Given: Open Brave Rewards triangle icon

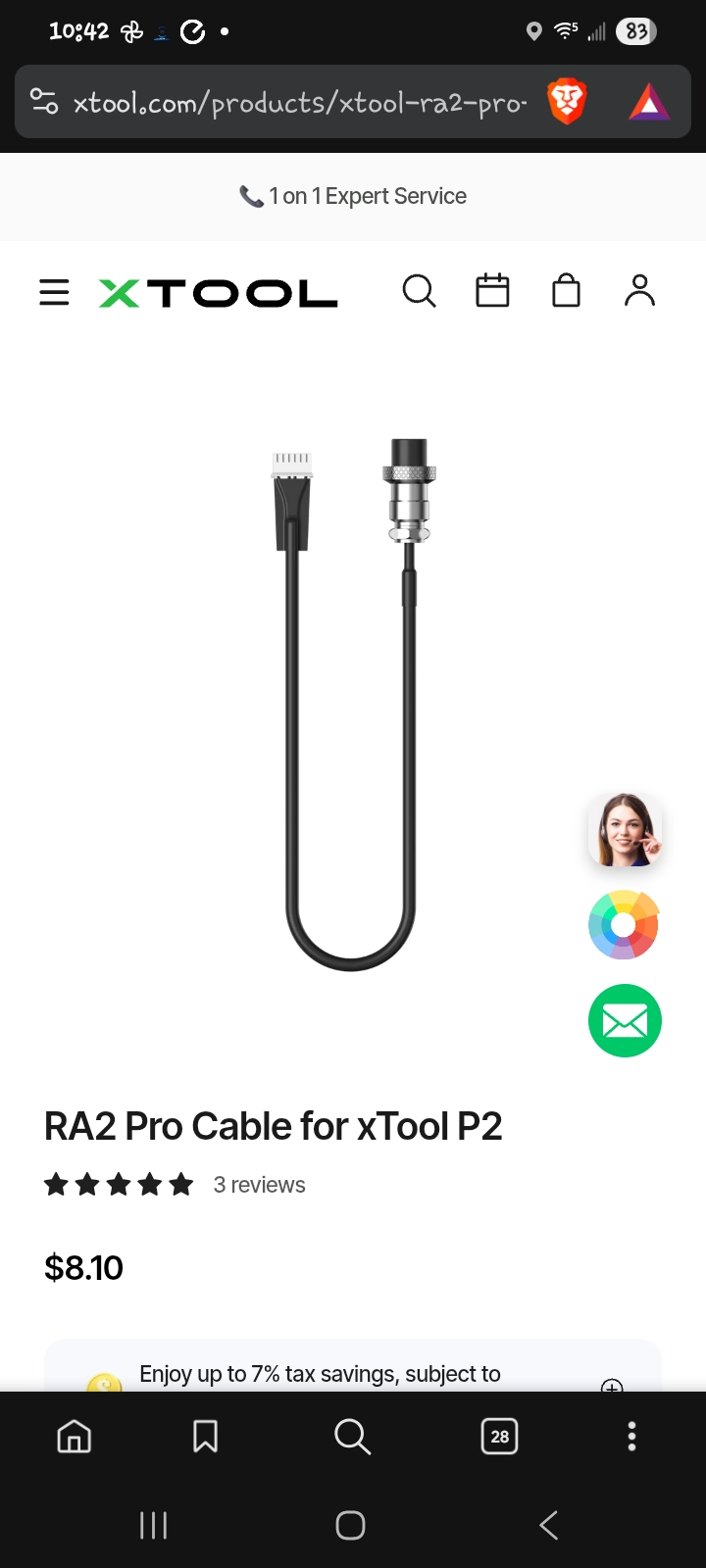Looking at the screenshot, I should click(649, 102).
